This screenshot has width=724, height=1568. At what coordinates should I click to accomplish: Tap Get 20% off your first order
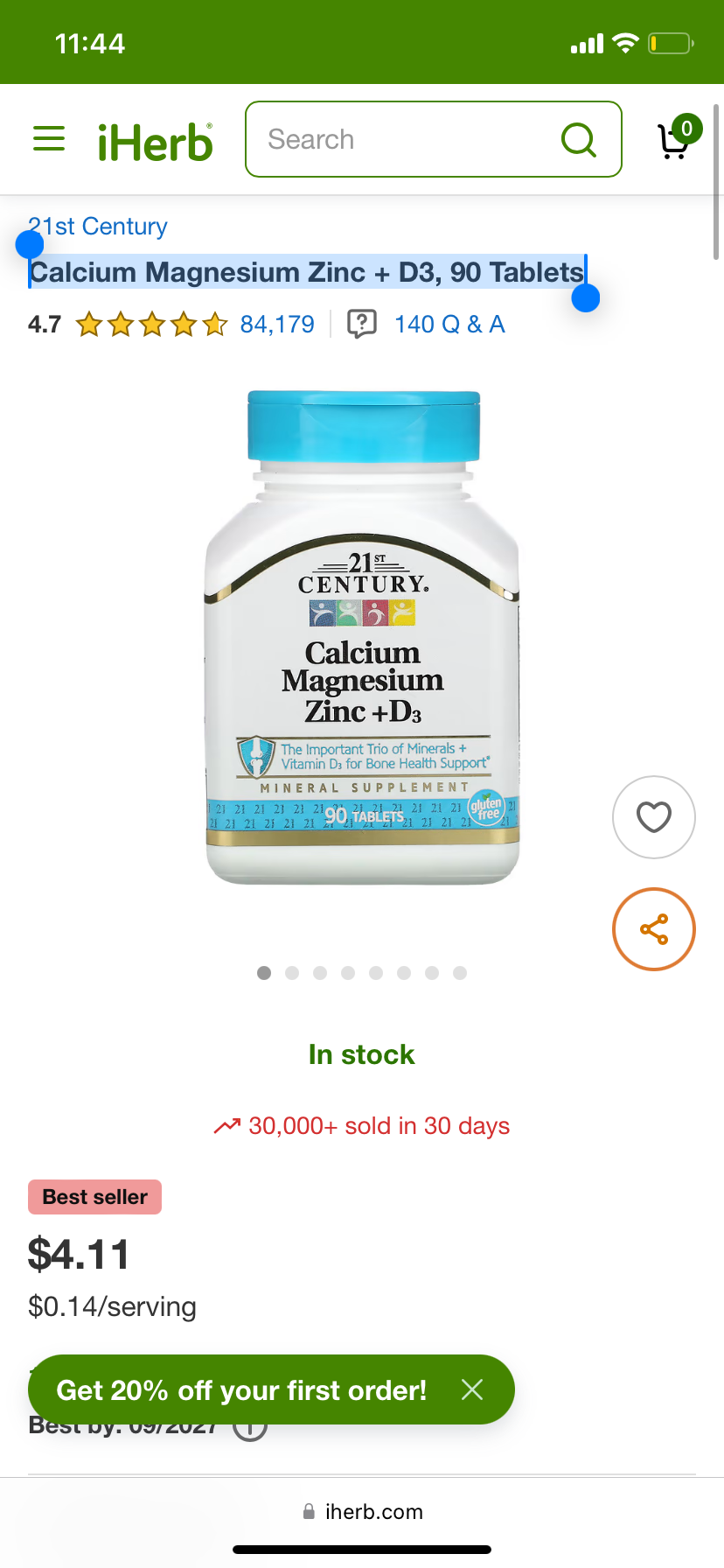(x=241, y=1389)
